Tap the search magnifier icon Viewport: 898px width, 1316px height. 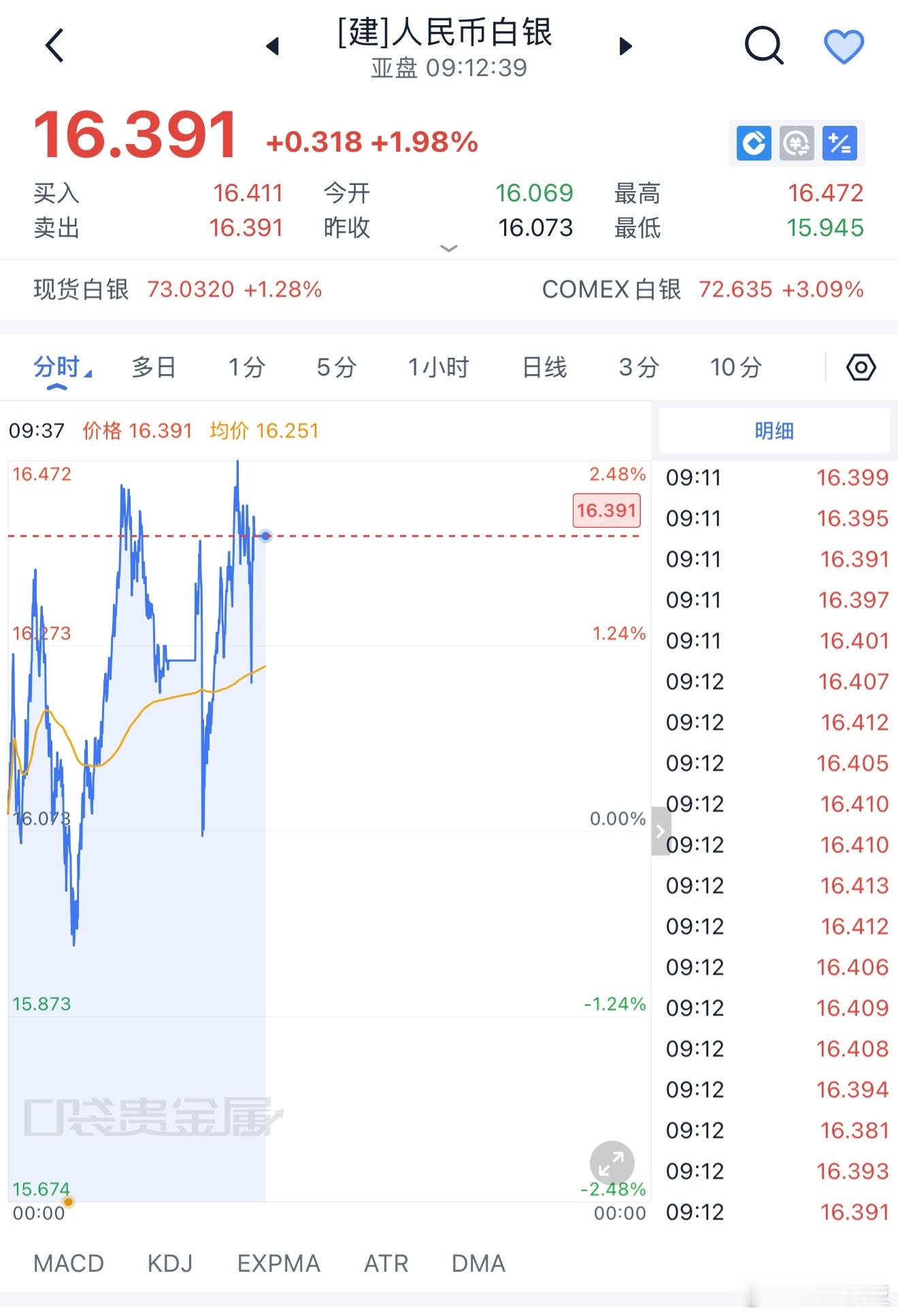tap(764, 45)
